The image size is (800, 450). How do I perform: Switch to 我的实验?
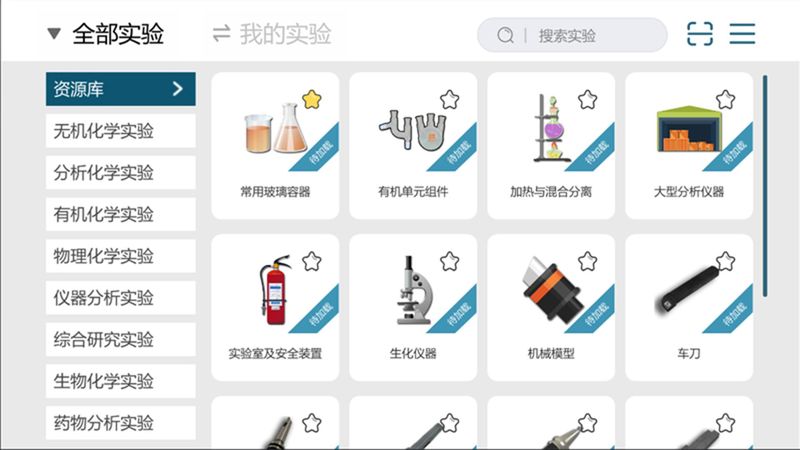click(272, 34)
